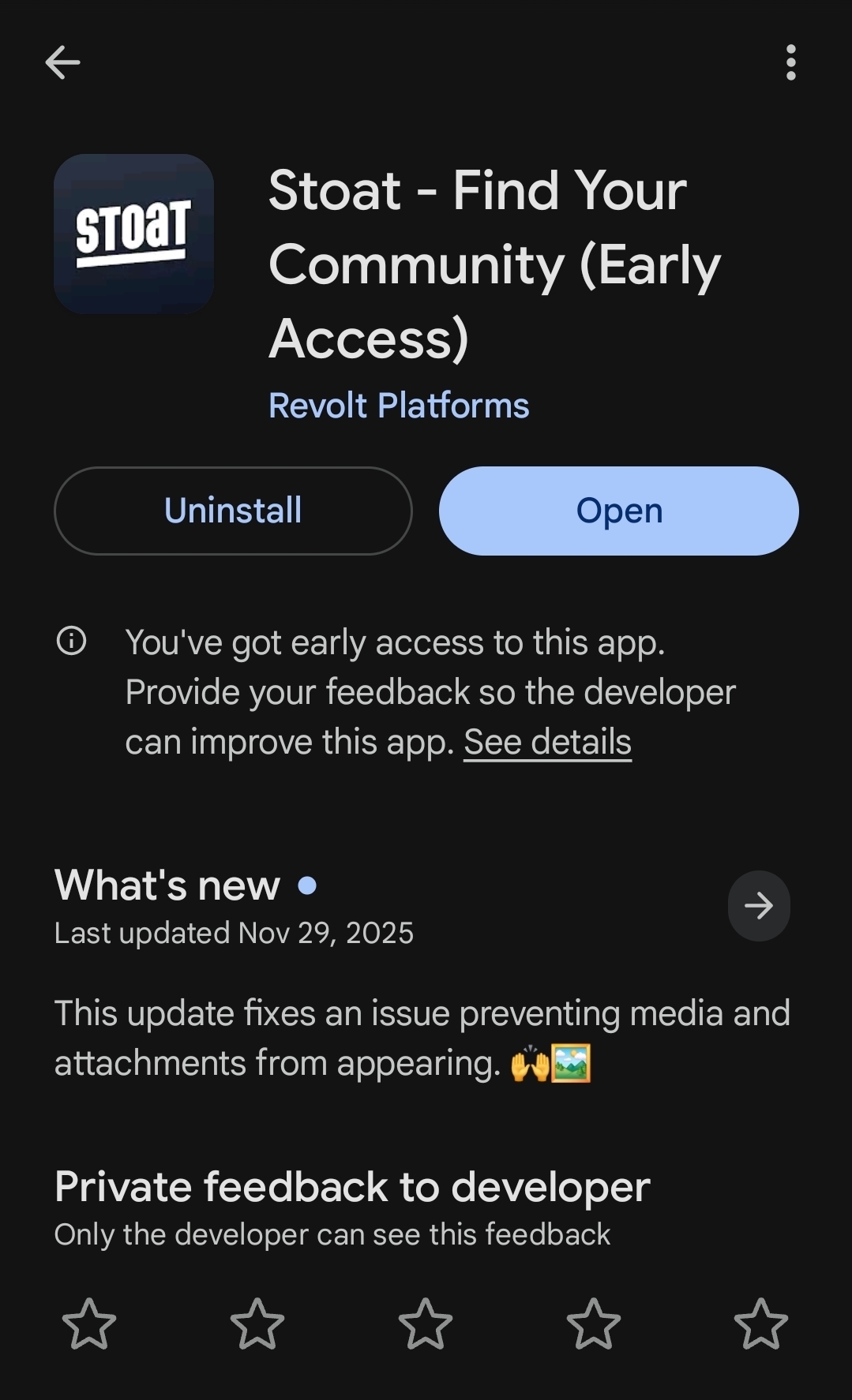Uninstall the Stoat app
Image resolution: width=852 pixels, height=1400 pixels.
(x=233, y=511)
